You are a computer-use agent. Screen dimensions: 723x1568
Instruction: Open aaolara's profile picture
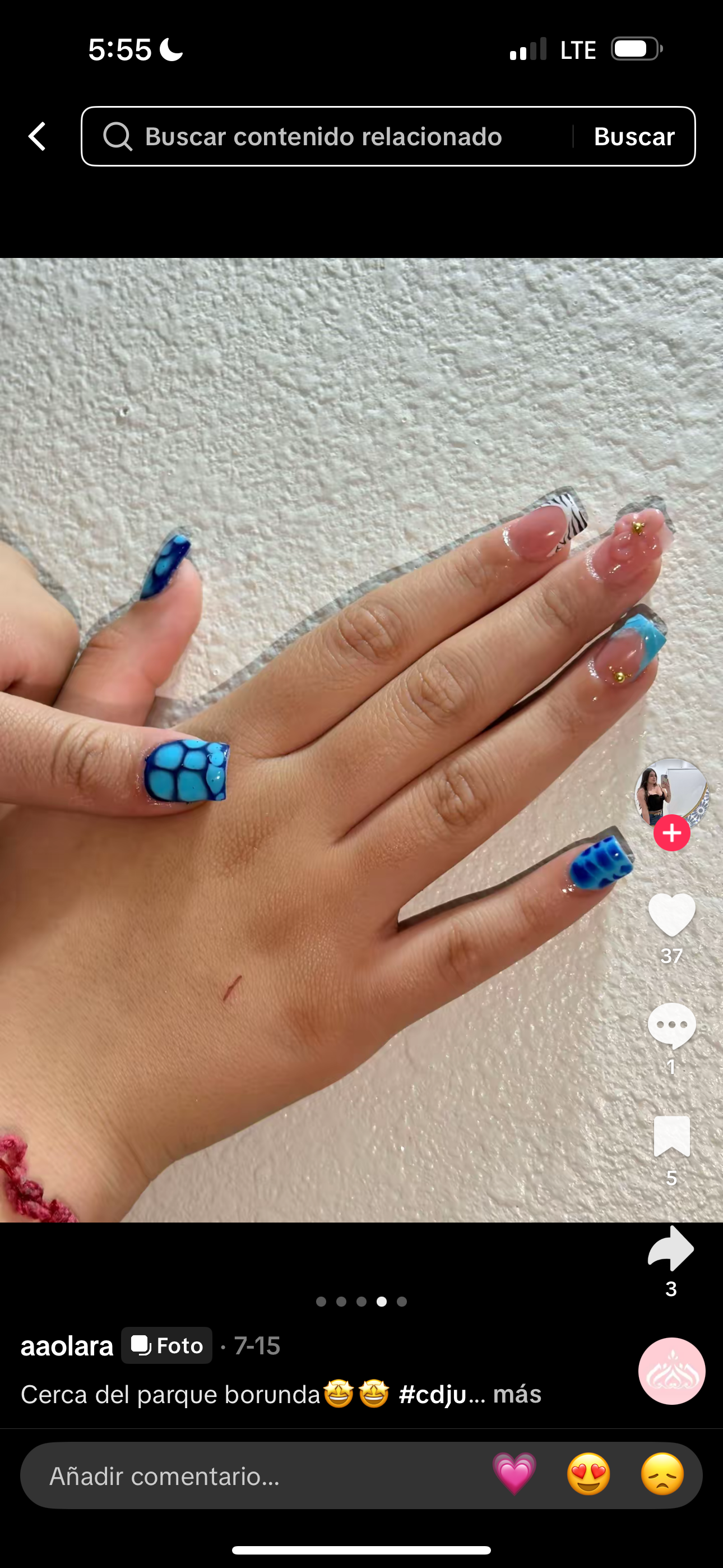[671, 792]
